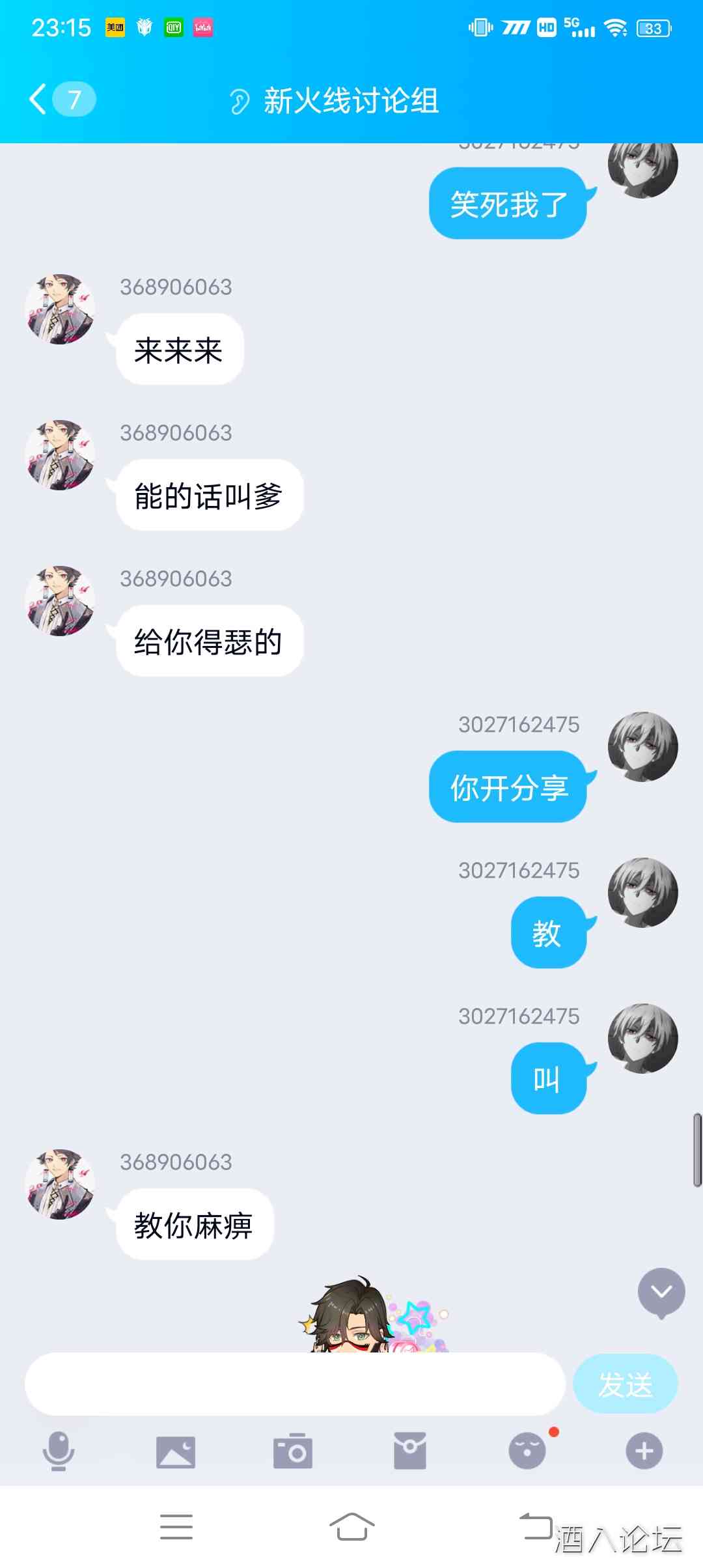703x1568 pixels.
Task: Open the avatar next to 你开分享
Action: pos(642,747)
